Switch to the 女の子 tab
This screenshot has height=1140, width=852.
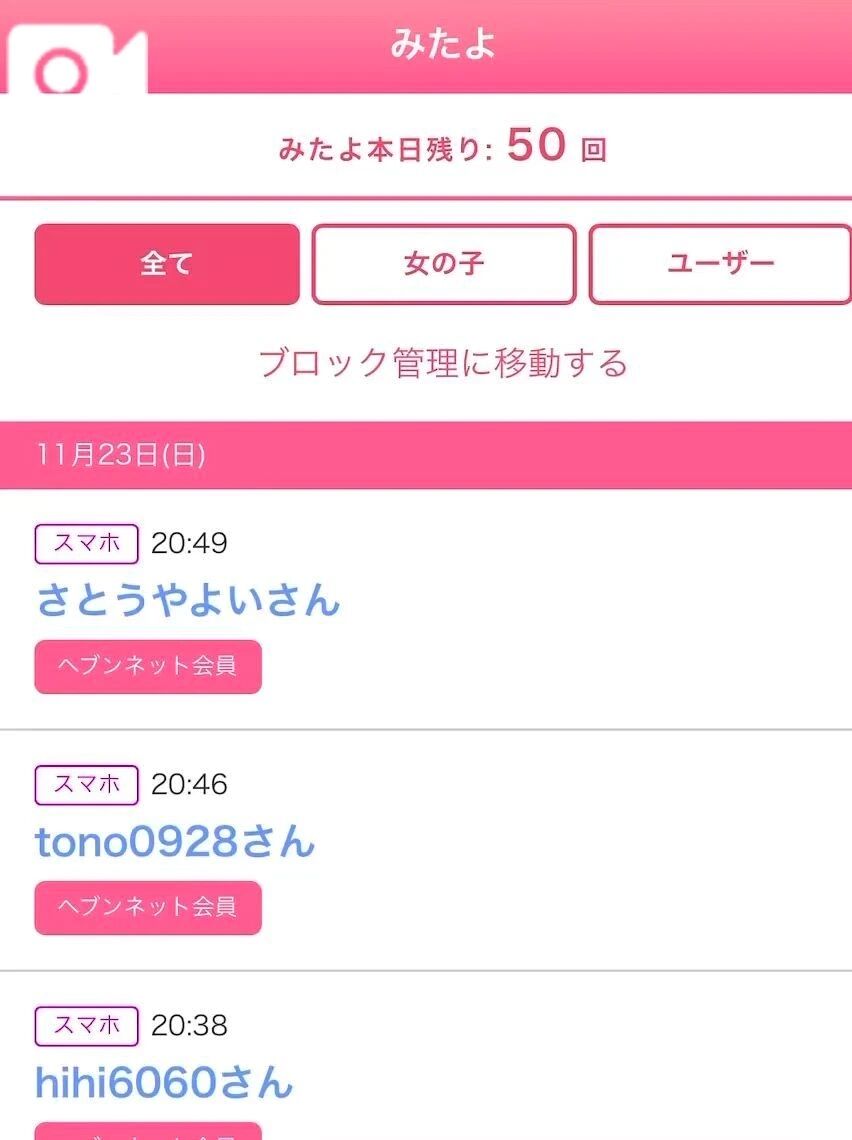coord(444,264)
